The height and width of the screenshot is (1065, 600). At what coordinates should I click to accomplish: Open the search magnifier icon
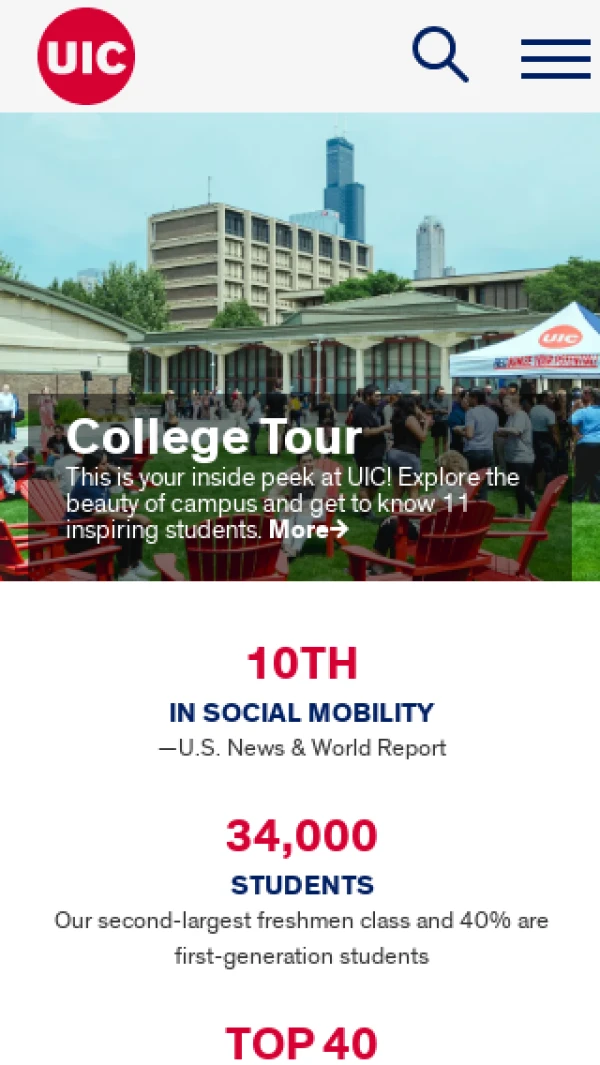coord(440,55)
